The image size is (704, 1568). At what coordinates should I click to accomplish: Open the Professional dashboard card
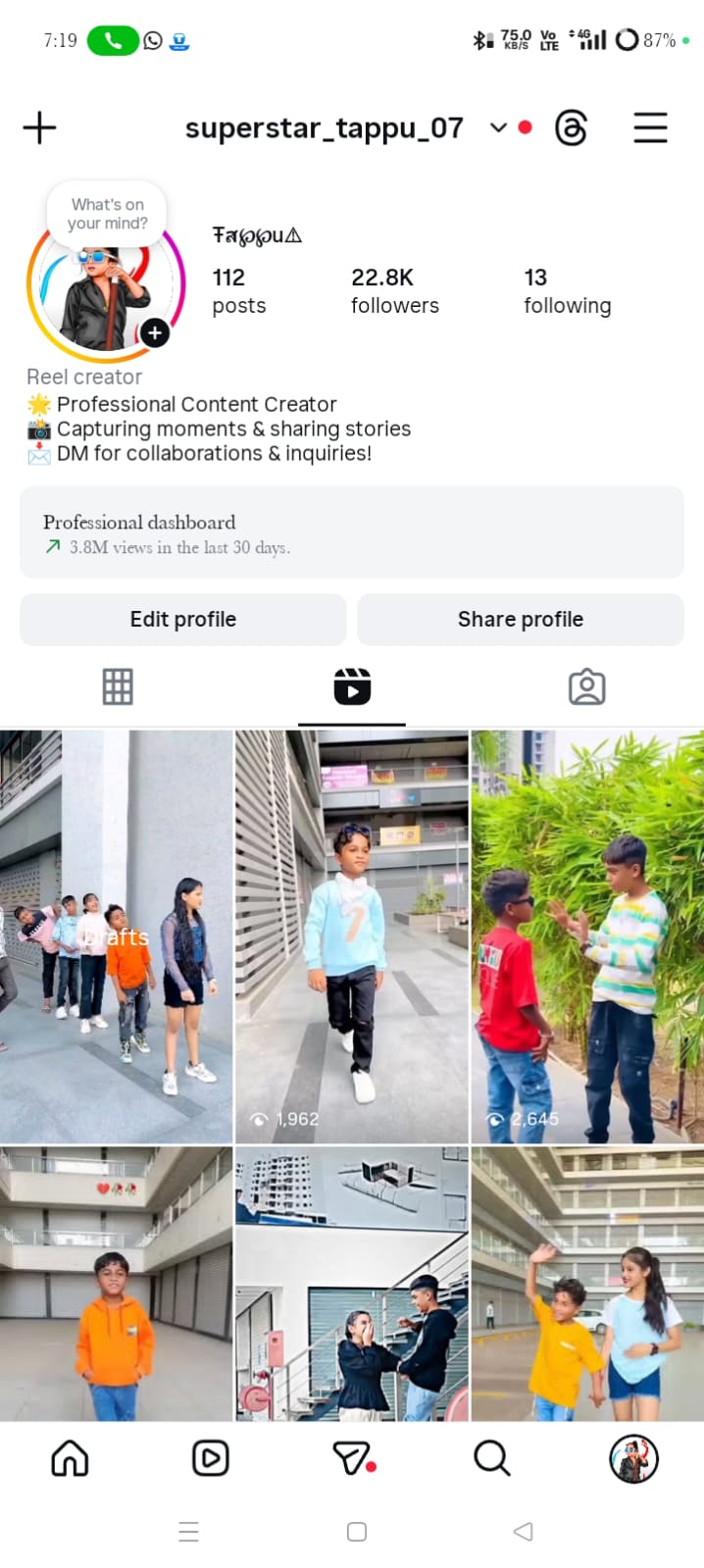352,532
